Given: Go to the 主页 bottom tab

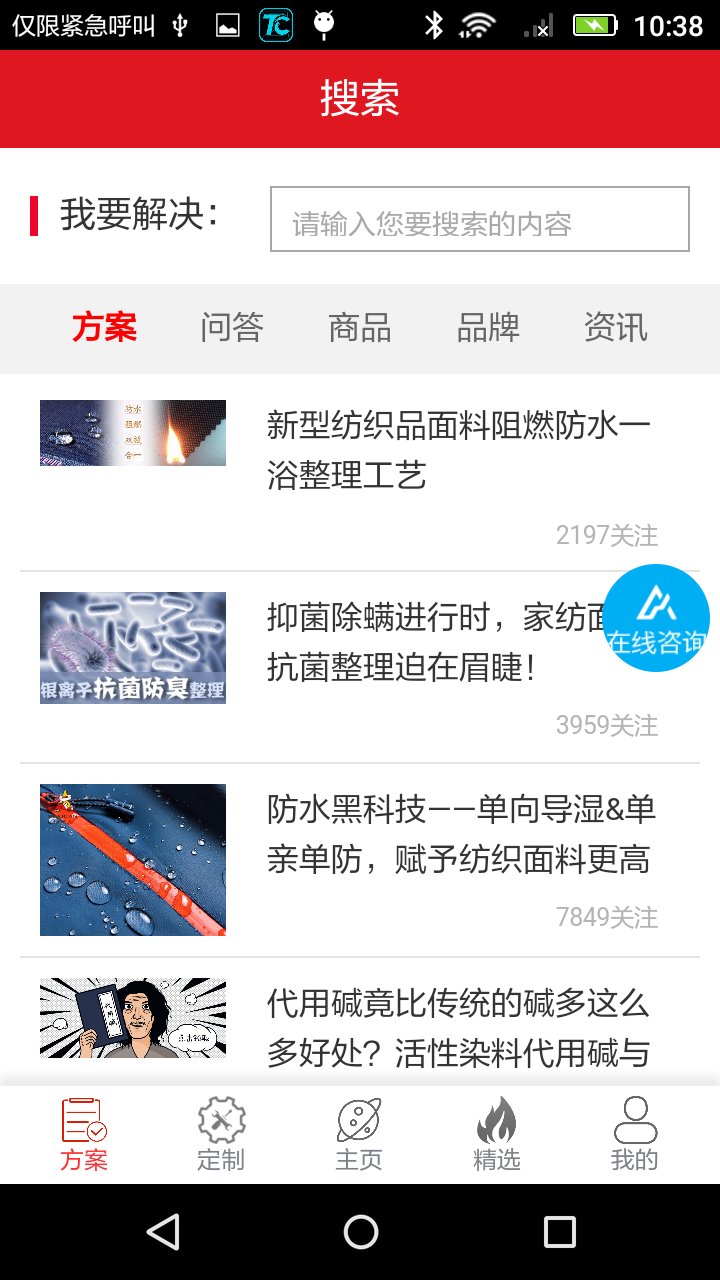Looking at the screenshot, I should [359, 1134].
